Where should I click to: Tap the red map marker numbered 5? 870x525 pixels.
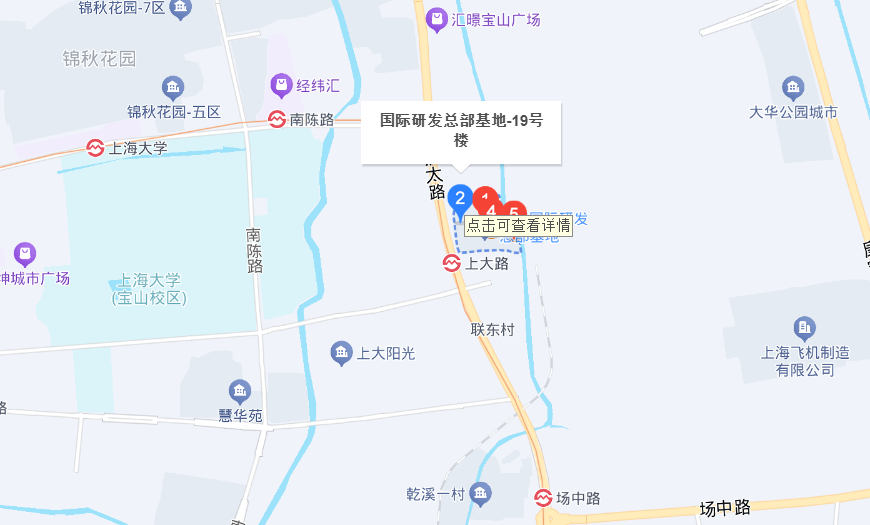click(514, 210)
